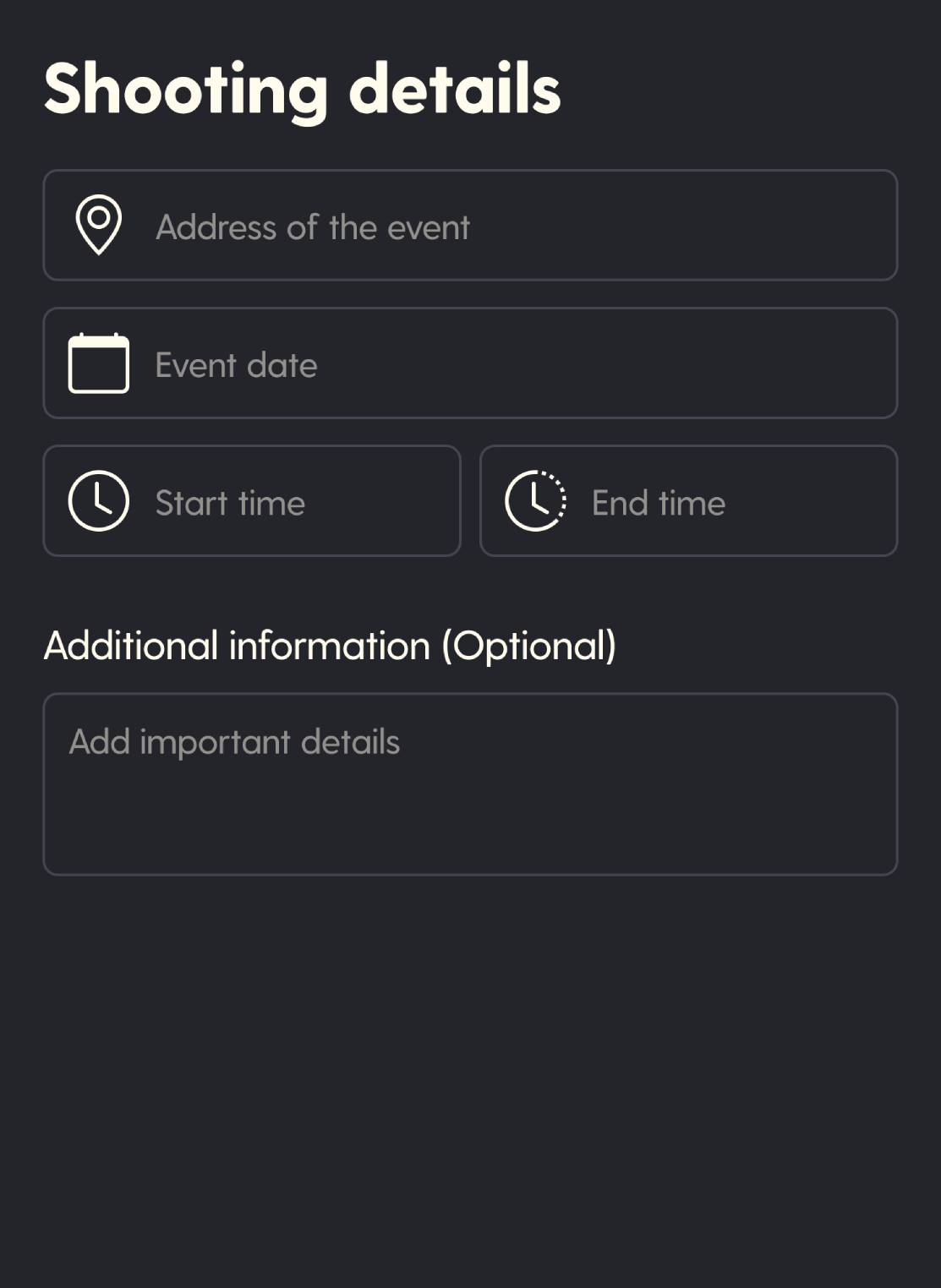Click the Shooting details heading
Image resolution: width=941 pixels, height=1288 pixels.
coord(302,87)
